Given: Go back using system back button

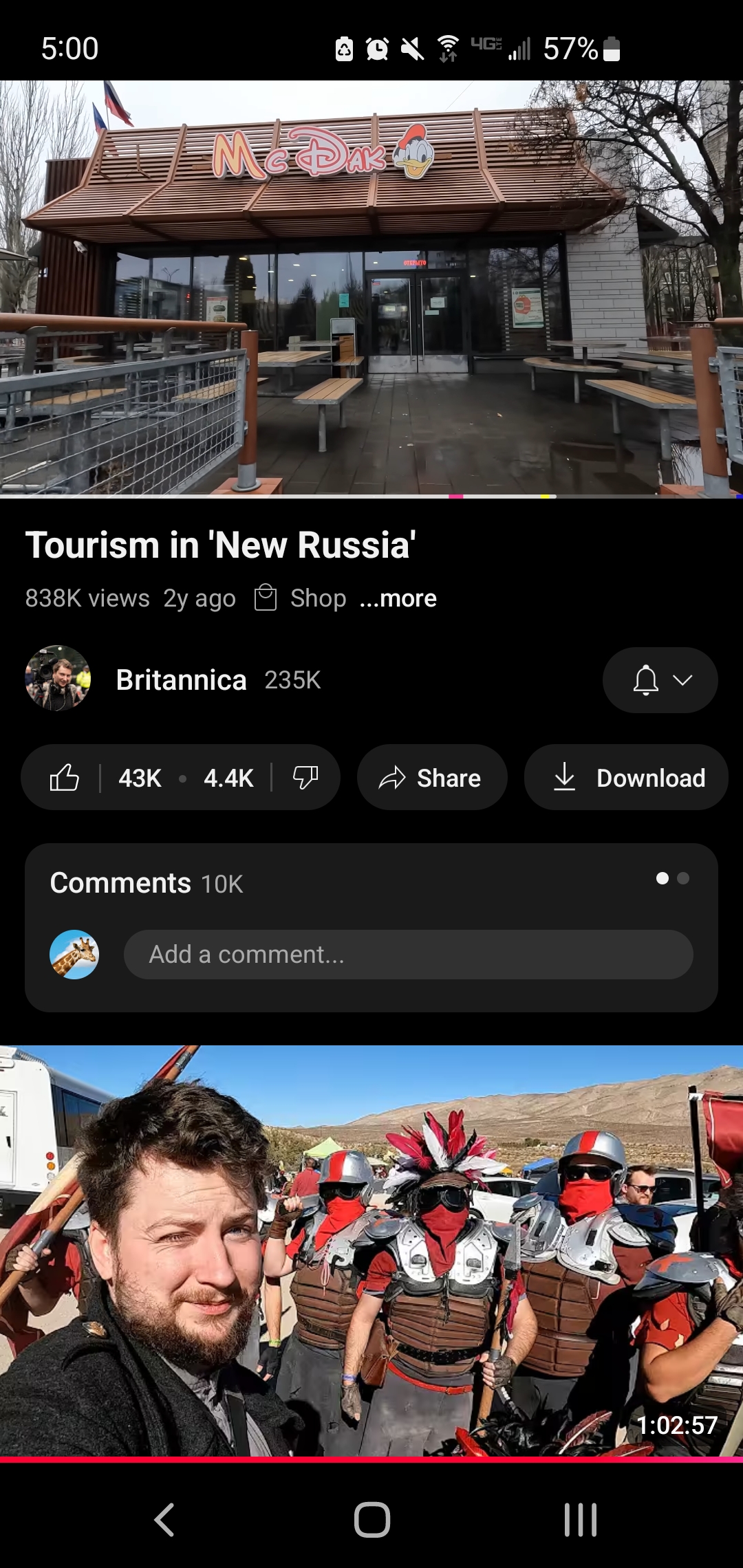Looking at the screenshot, I should tap(164, 1520).
